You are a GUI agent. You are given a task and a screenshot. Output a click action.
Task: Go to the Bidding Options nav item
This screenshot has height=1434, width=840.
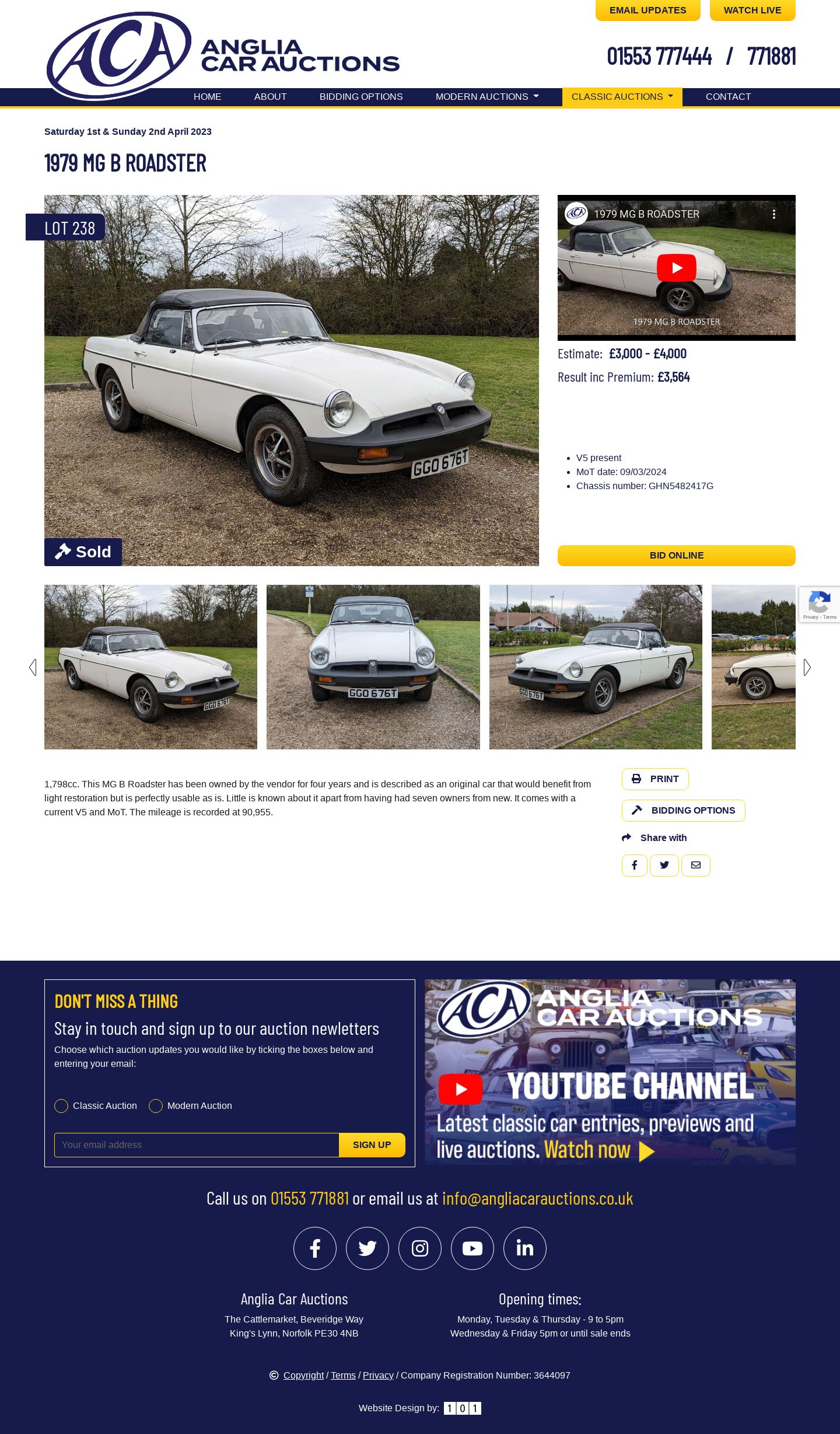tap(360, 97)
